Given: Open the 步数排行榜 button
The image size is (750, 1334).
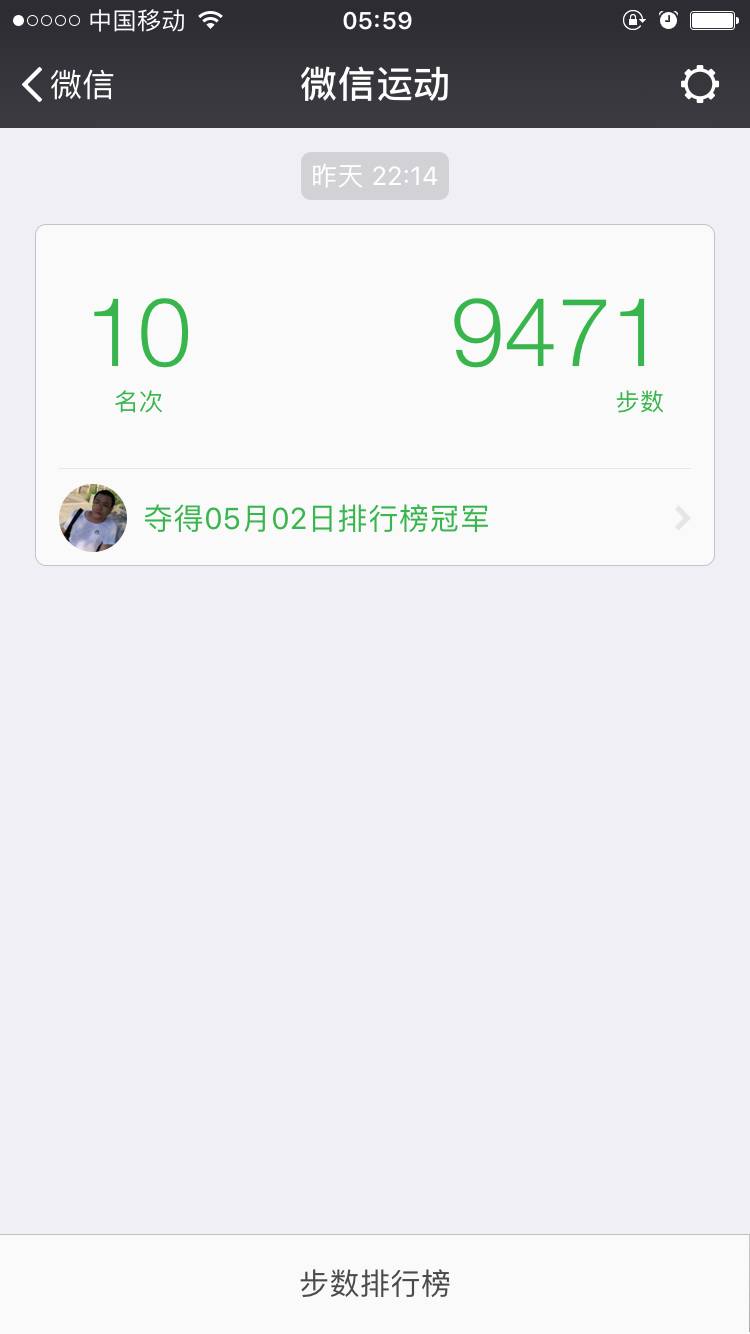Looking at the screenshot, I should coord(375,1283).
